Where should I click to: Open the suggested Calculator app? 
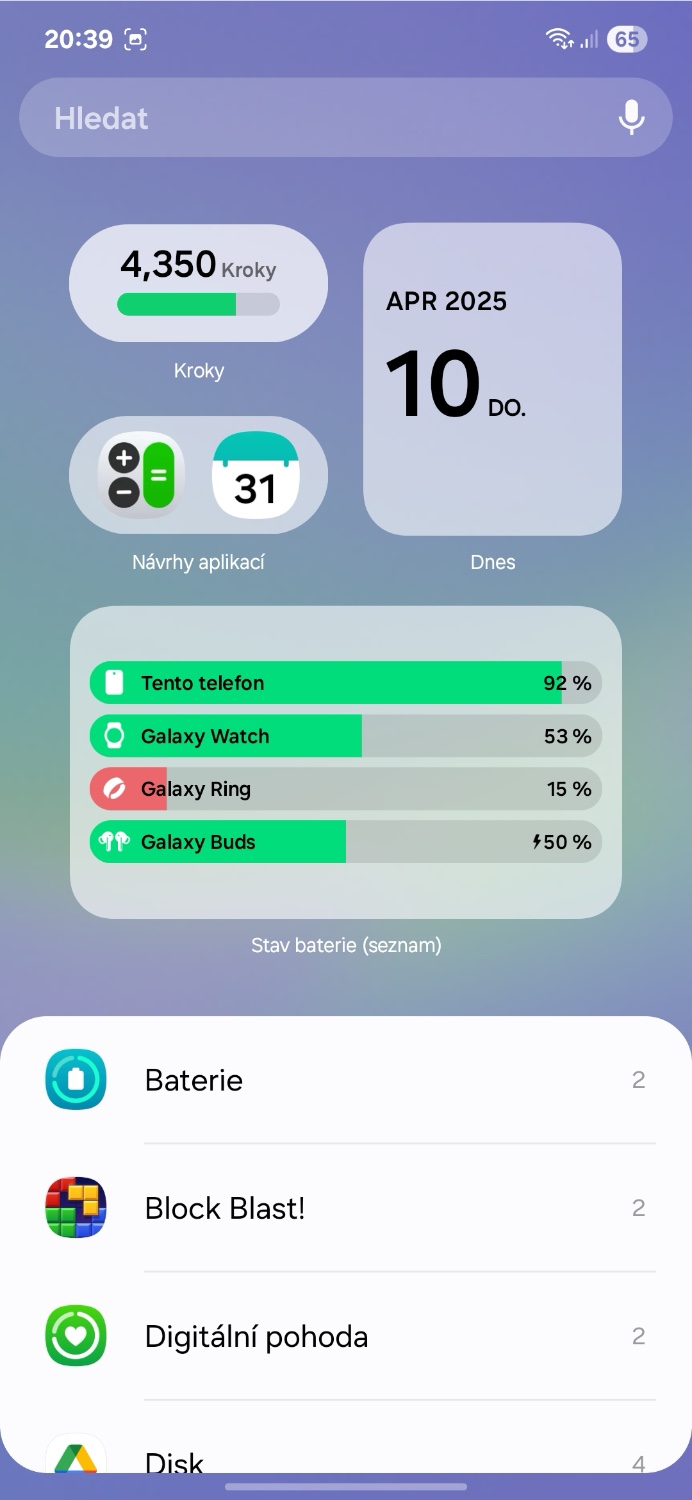coord(141,475)
